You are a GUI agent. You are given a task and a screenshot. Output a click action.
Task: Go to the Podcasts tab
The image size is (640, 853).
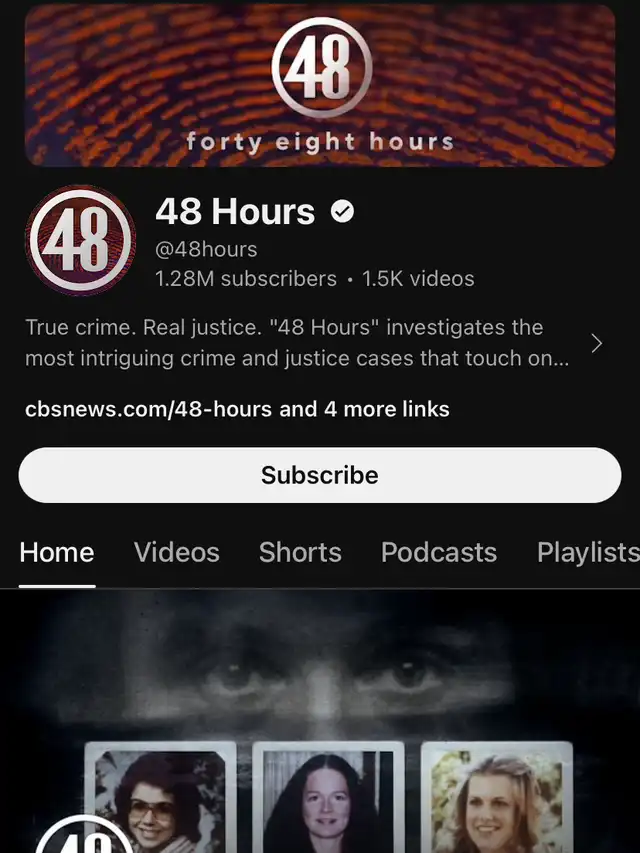pos(439,552)
